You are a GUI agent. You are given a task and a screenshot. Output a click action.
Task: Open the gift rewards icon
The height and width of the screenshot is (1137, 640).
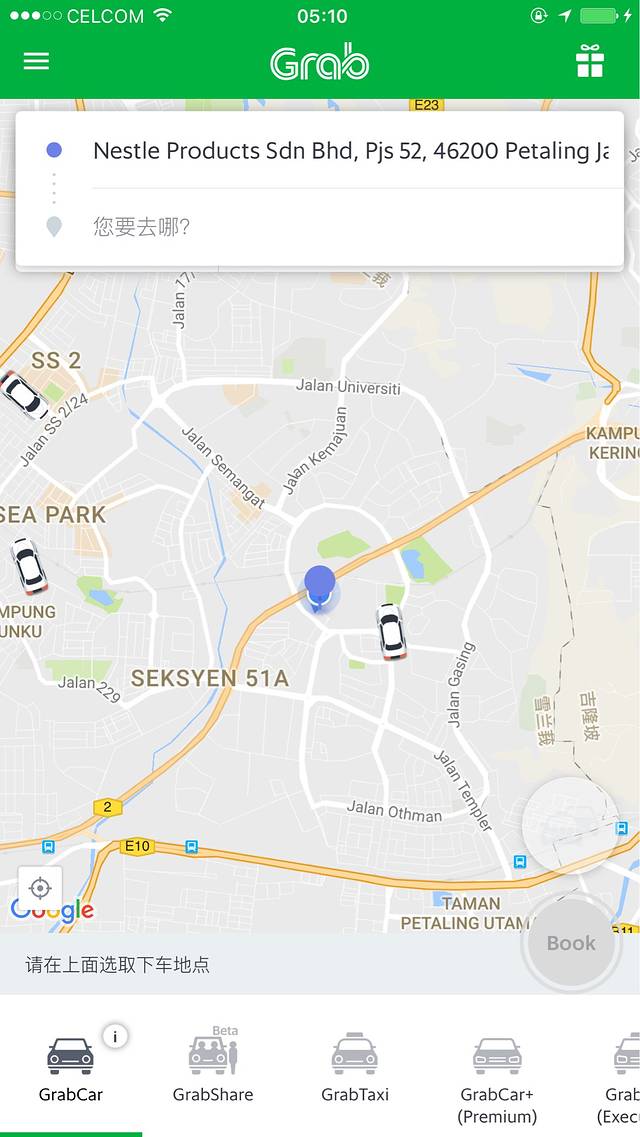590,61
